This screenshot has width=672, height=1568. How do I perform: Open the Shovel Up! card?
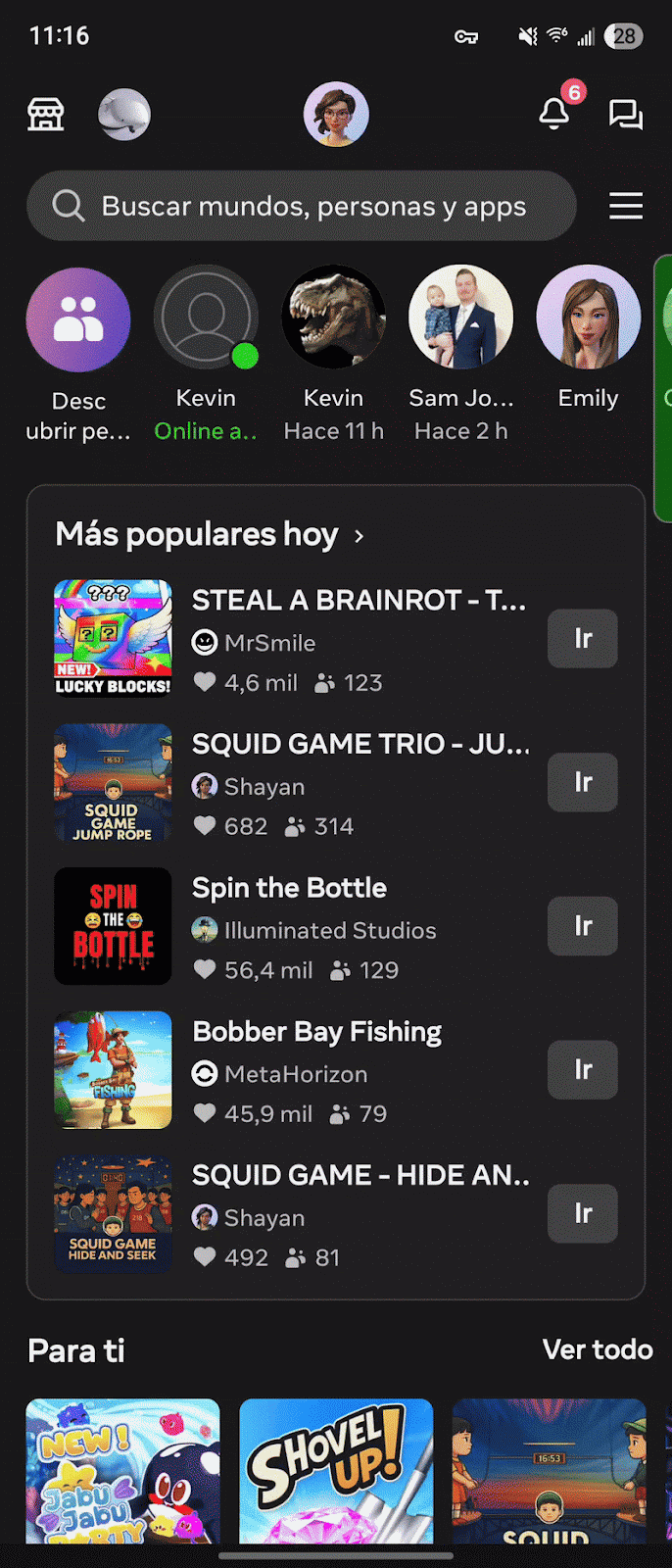coord(336,1470)
